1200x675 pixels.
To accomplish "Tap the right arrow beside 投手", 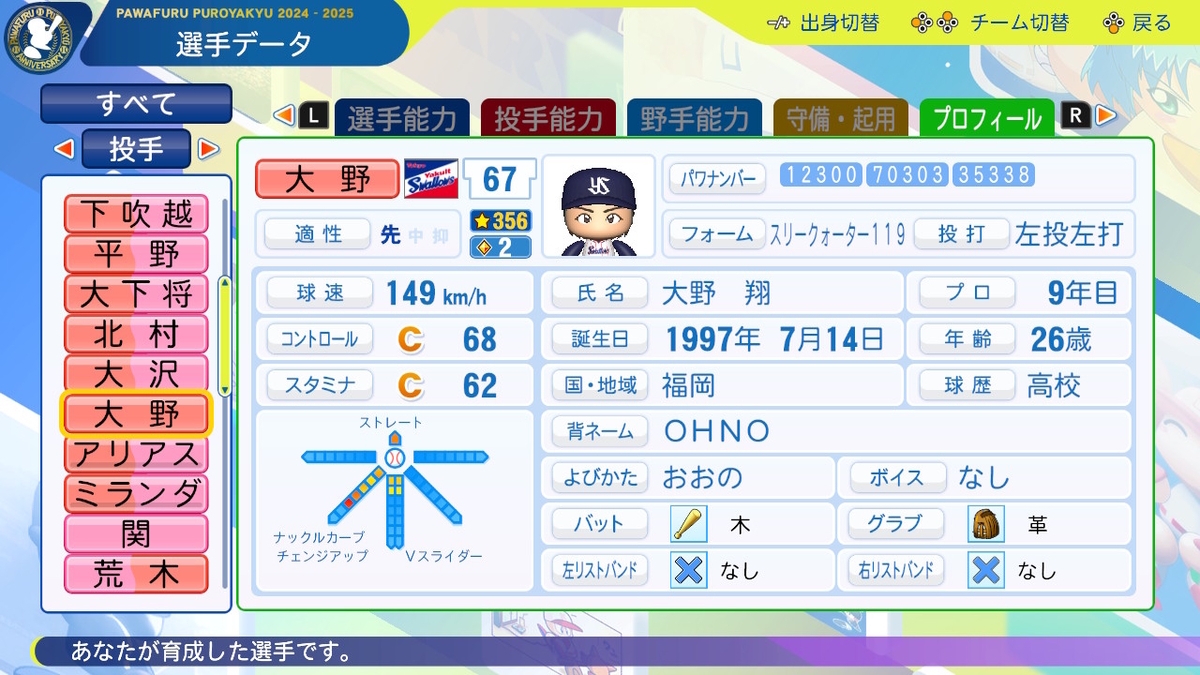I will pyautogui.click(x=208, y=149).
